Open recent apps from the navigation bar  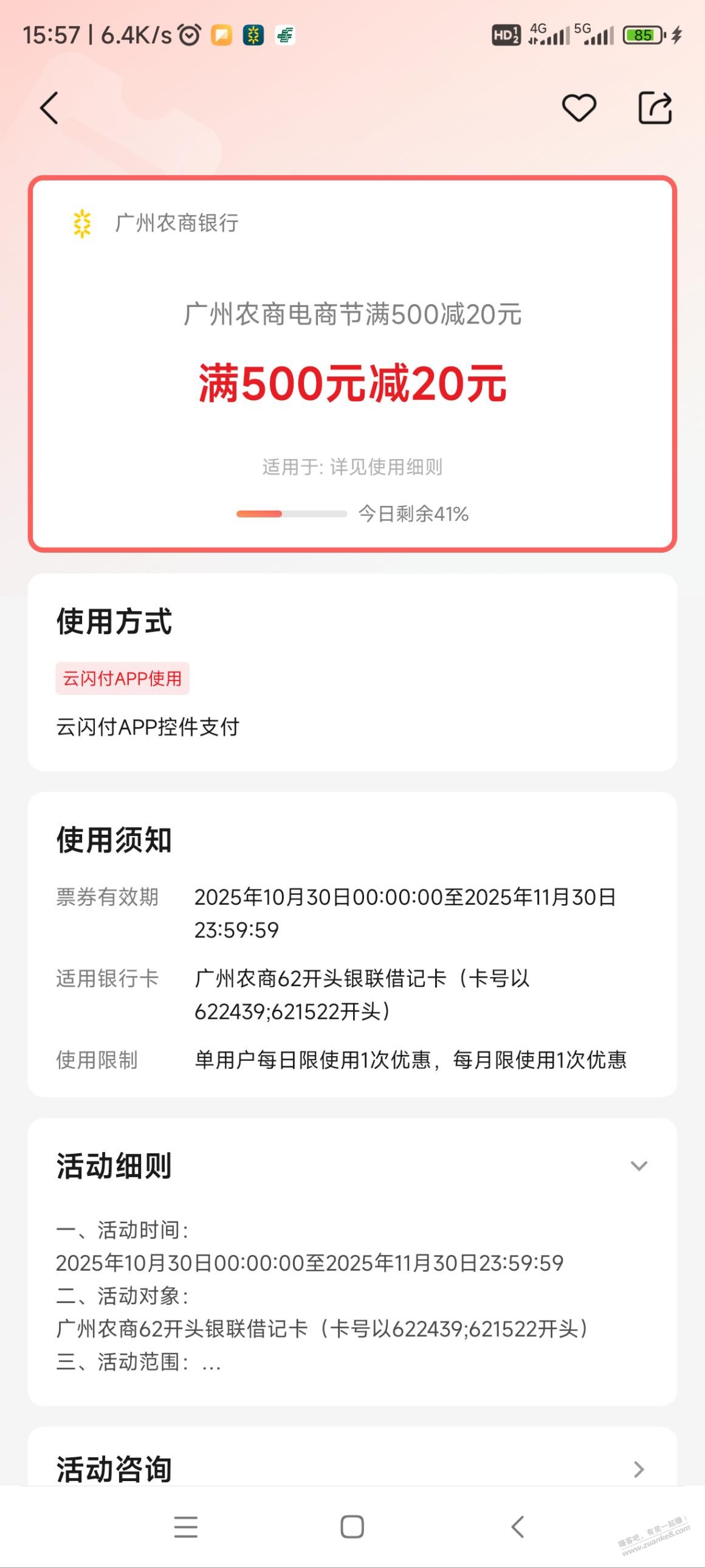point(185,1527)
